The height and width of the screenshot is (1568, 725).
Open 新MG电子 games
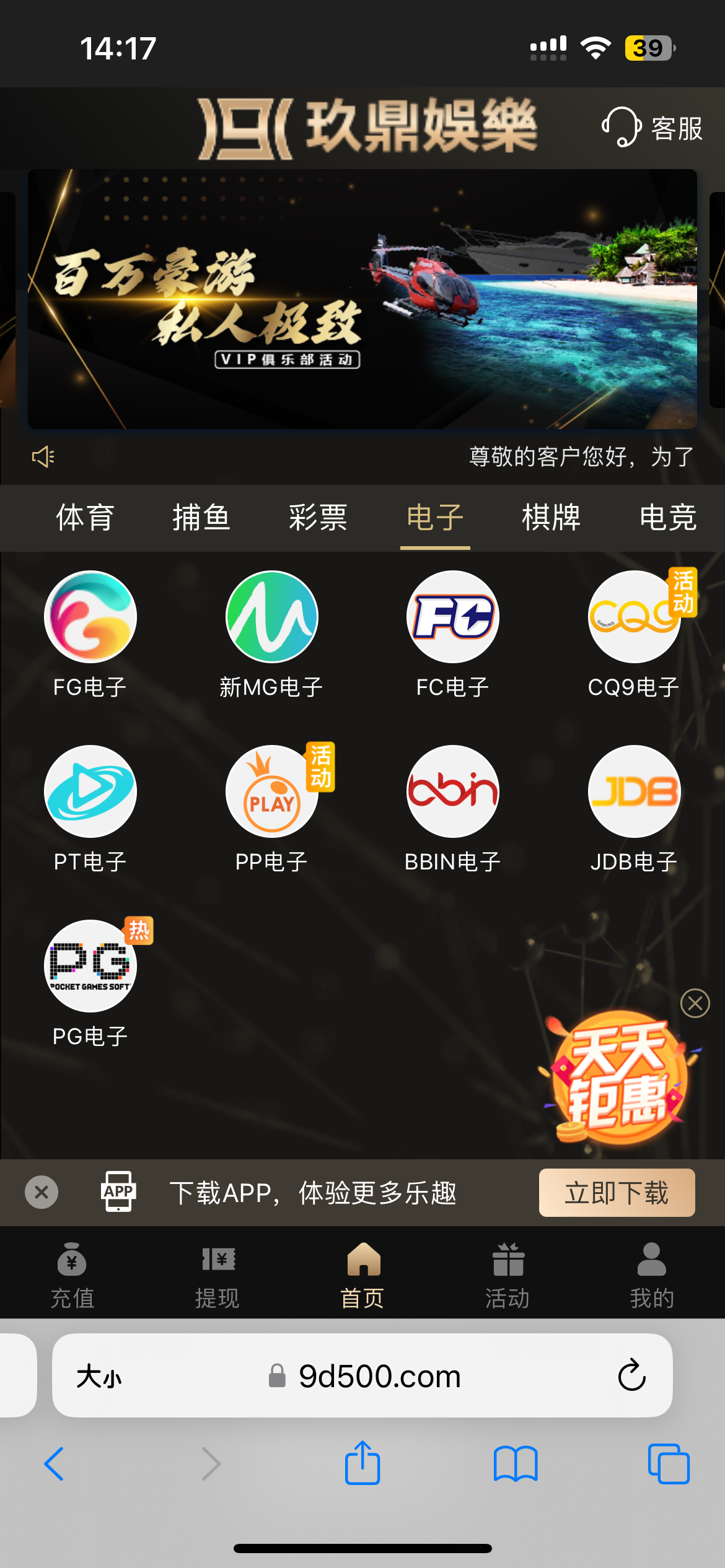coord(271,617)
